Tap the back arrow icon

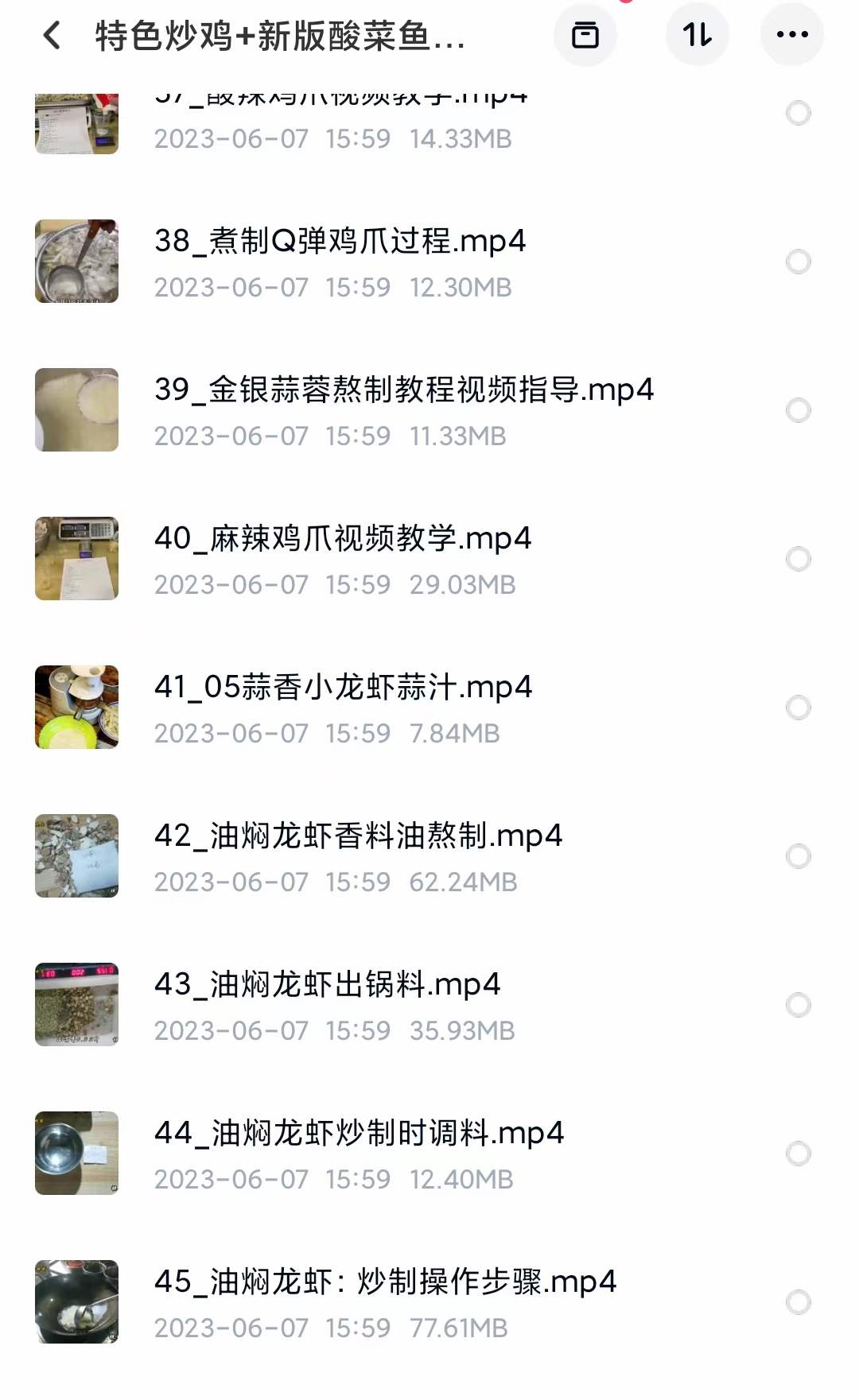(x=52, y=36)
